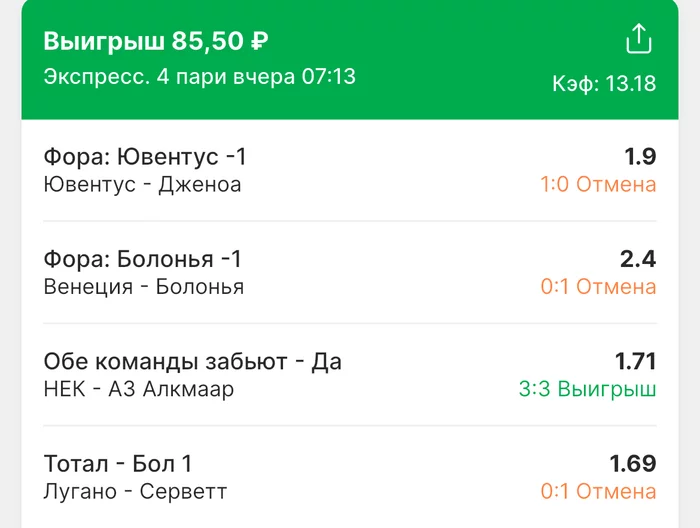
Task: View the НЕК - АЗ Алкмаар bet
Action: pos(349,375)
